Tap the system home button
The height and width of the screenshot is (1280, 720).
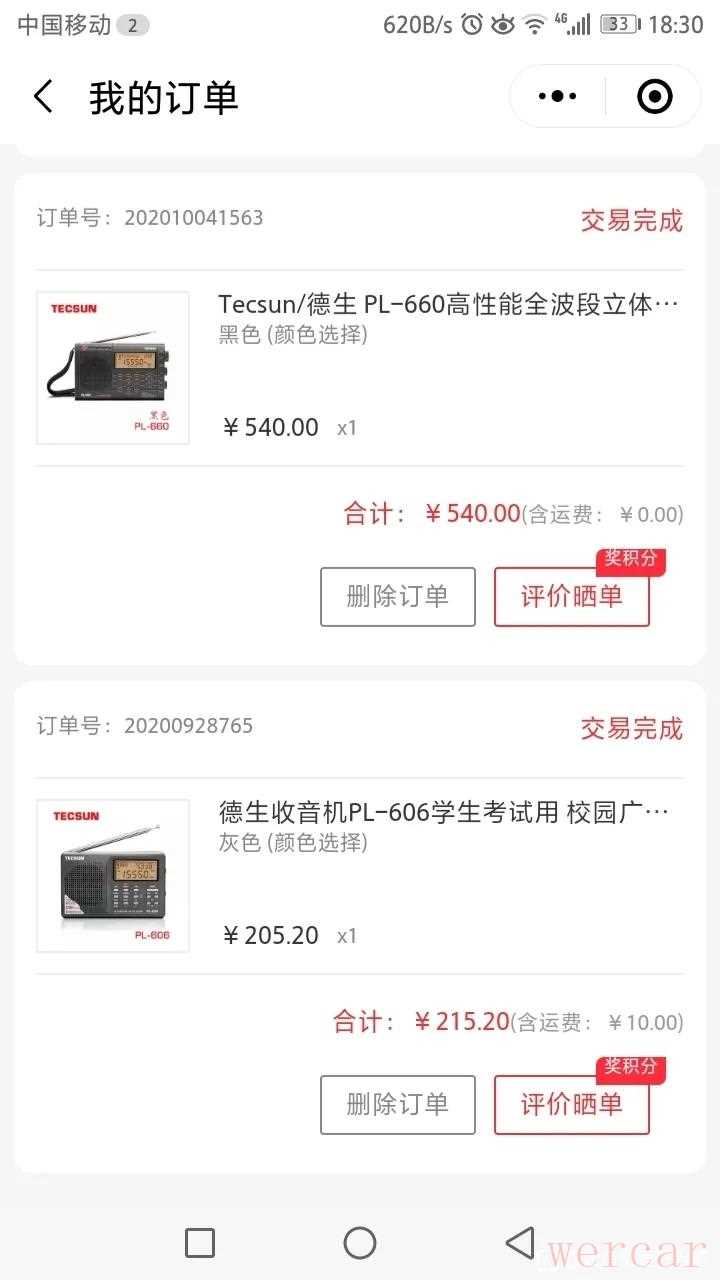(x=360, y=1243)
